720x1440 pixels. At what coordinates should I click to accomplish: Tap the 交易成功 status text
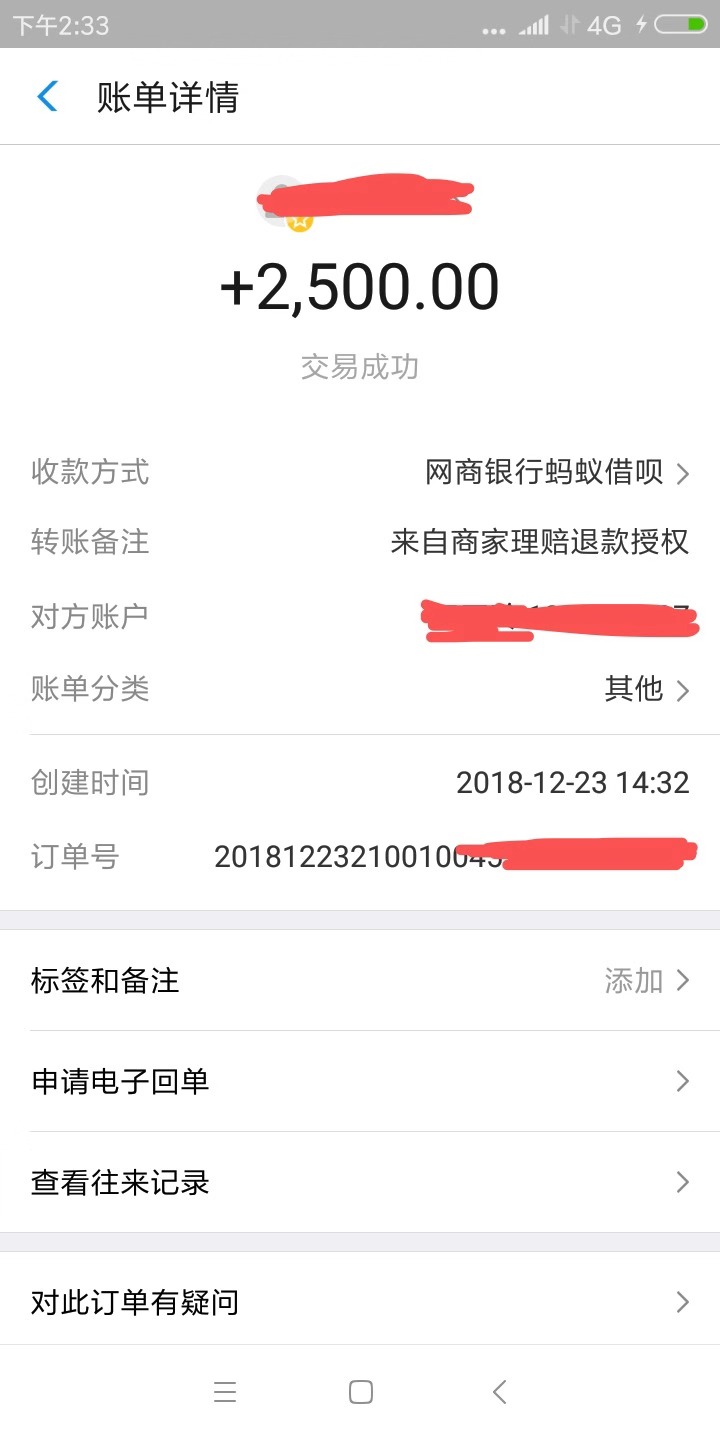(360, 367)
